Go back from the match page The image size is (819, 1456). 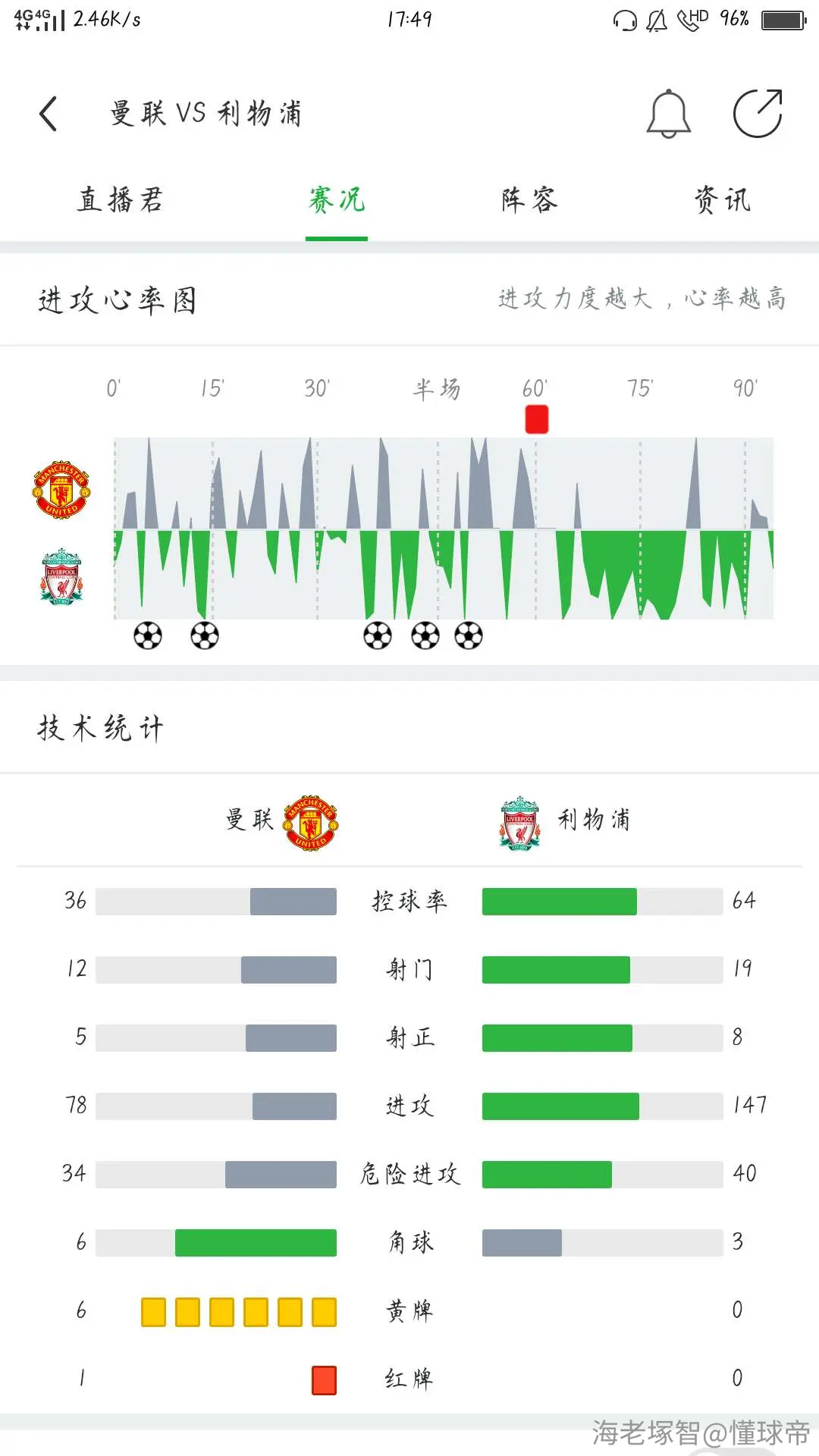click(x=49, y=114)
